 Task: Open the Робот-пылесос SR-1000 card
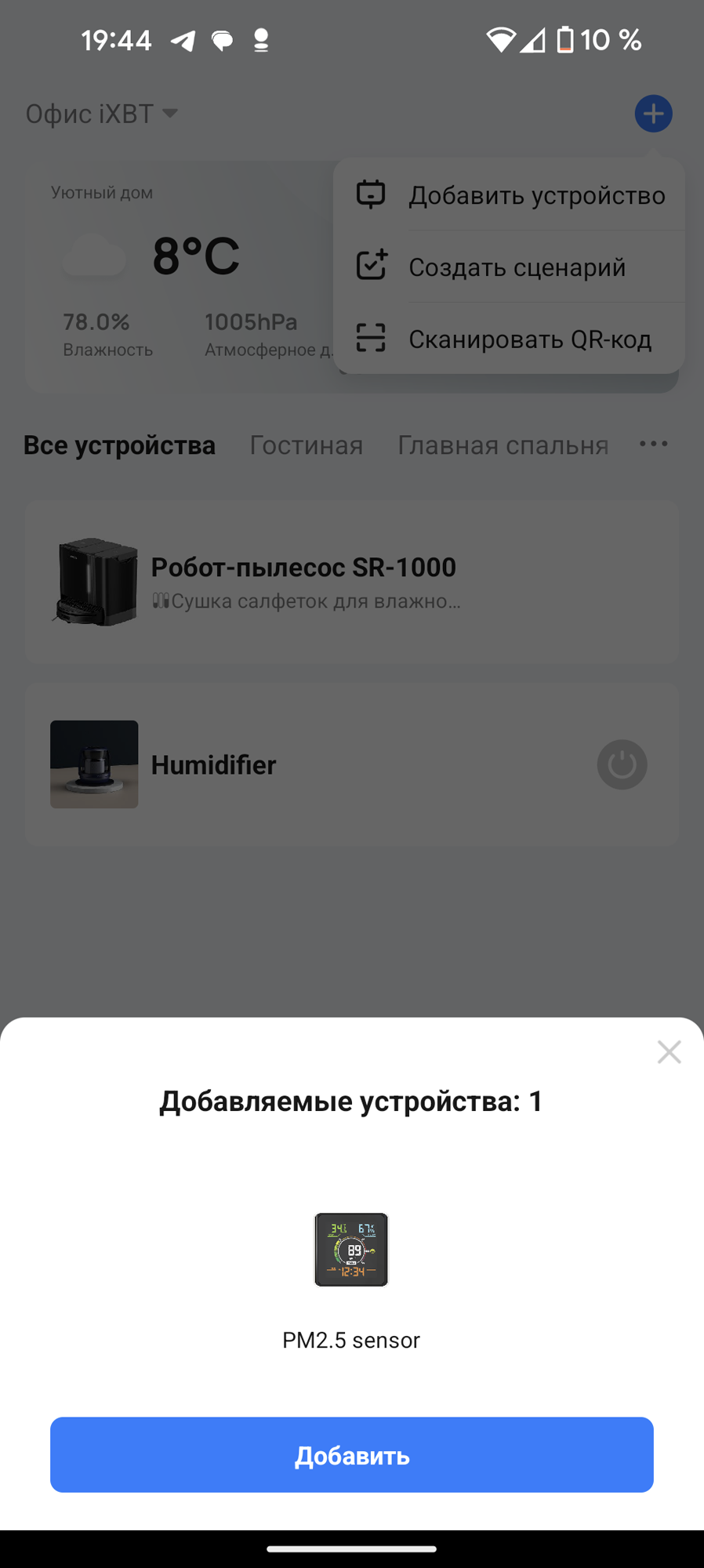click(351, 583)
